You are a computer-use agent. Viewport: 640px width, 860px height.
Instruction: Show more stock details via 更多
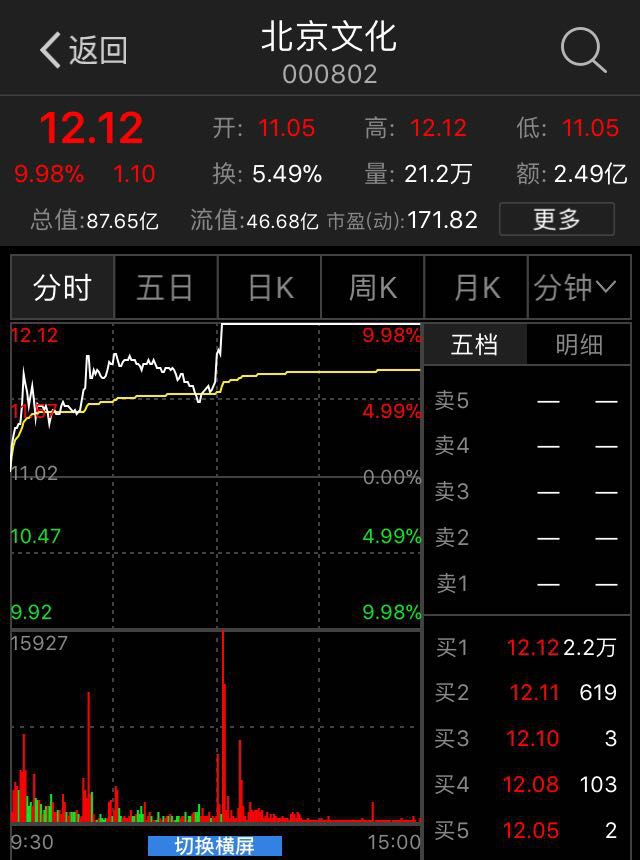557,219
